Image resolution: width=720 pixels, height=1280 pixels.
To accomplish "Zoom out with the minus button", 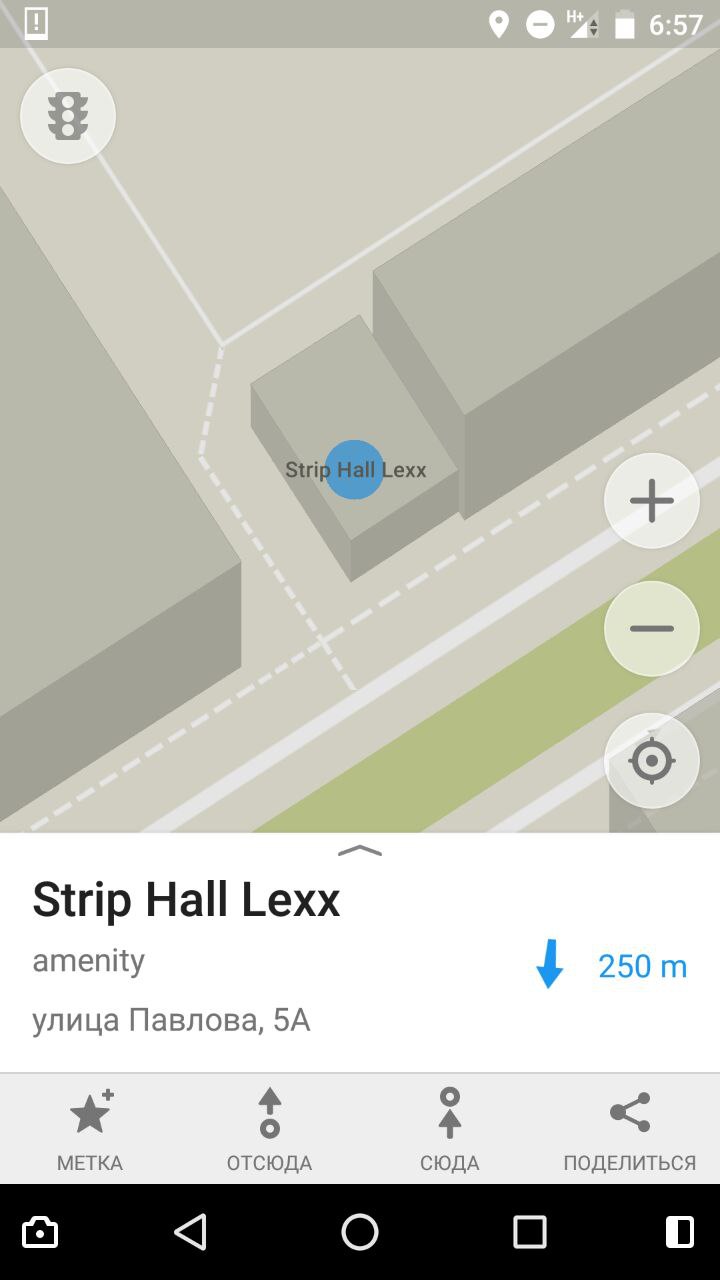I will pyautogui.click(x=652, y=629).
